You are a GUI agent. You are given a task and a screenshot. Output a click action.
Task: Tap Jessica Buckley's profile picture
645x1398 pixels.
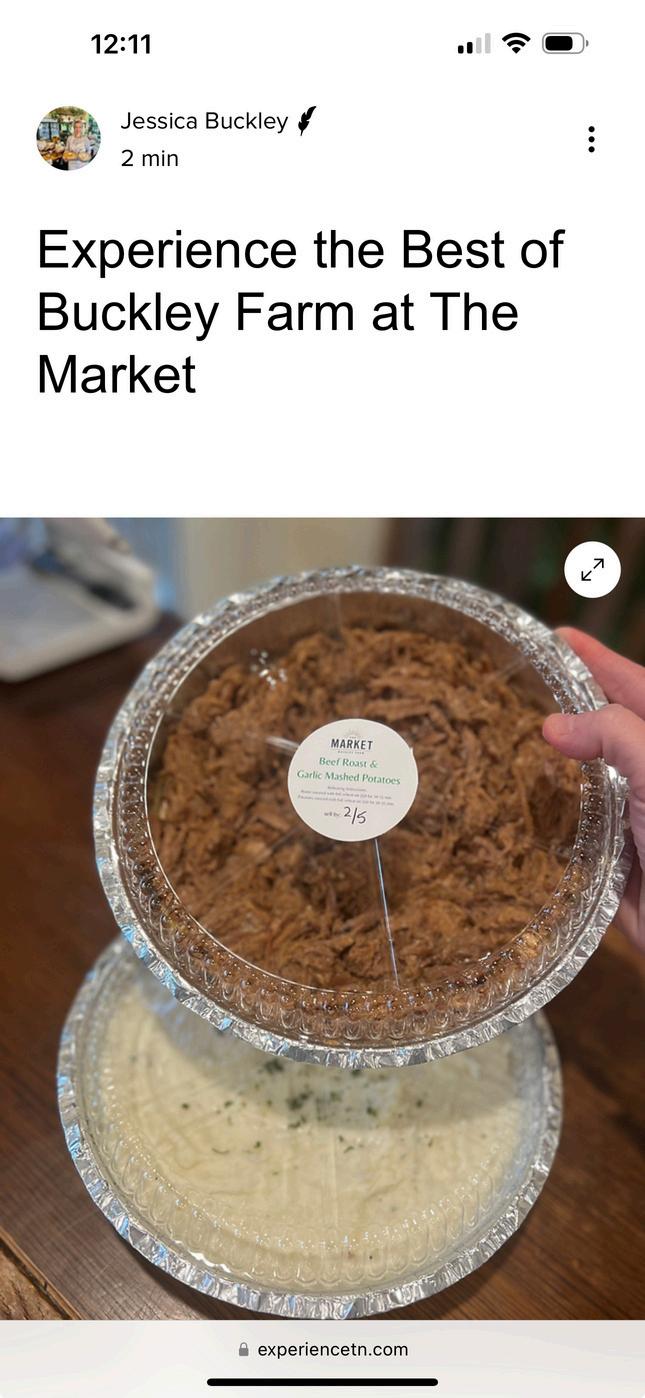coord(68,139)
